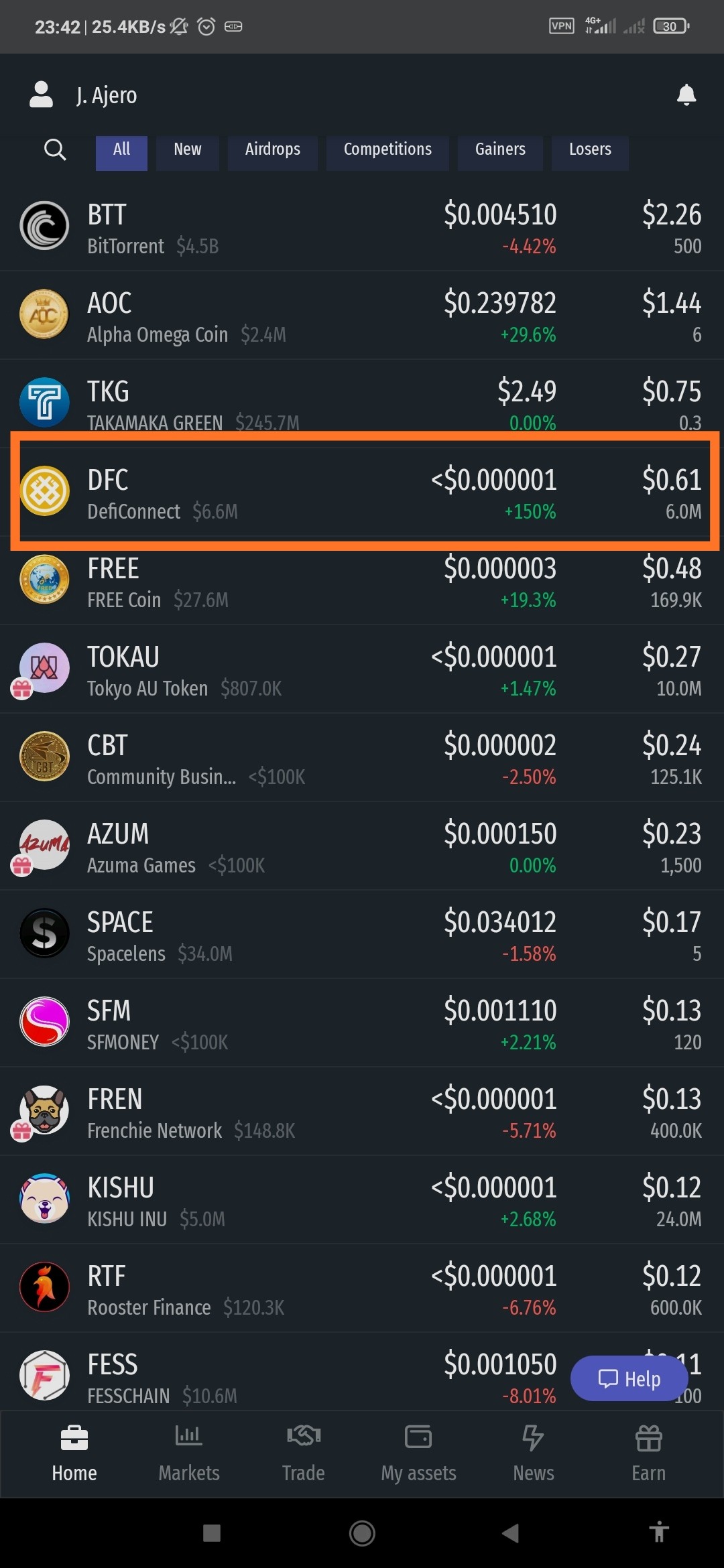Screen dimensions: 724x1568
Task: View the AOC Alpha Omega Coin row
Action: tap(362, 316)
